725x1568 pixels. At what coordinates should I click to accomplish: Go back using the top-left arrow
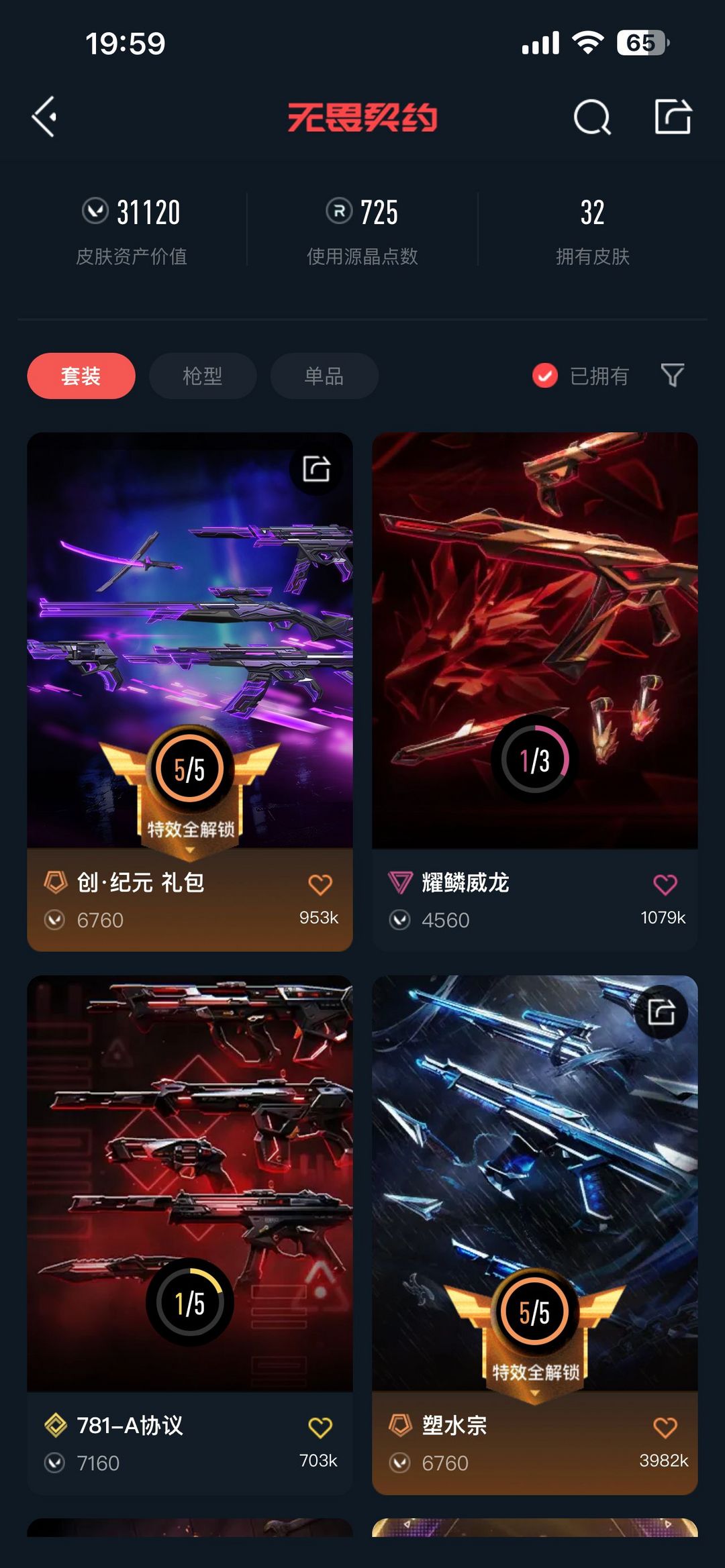(x=44, y=117)
